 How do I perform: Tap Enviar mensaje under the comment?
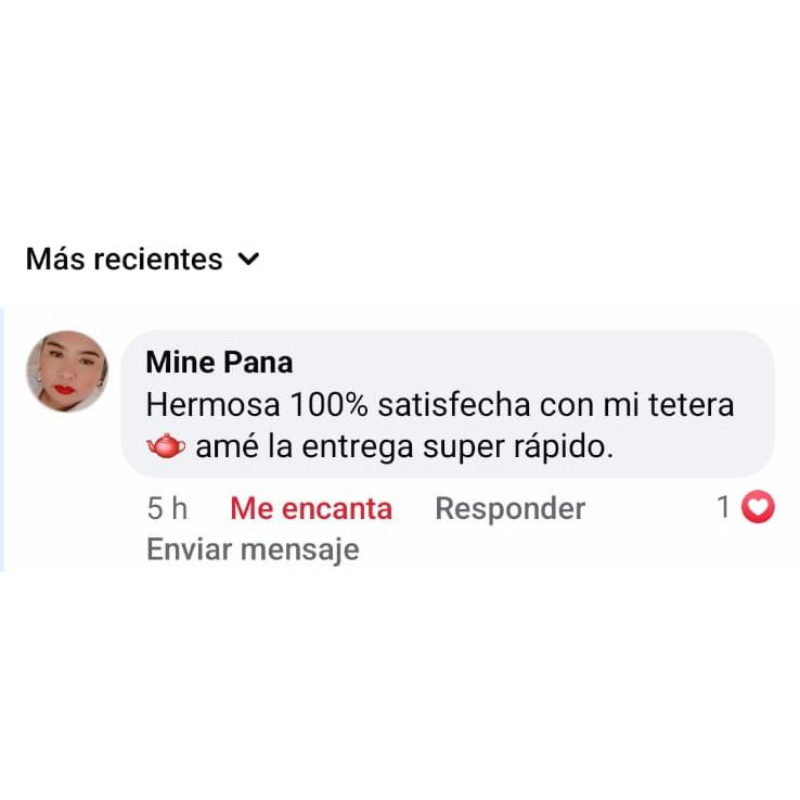tap(252, 550)
